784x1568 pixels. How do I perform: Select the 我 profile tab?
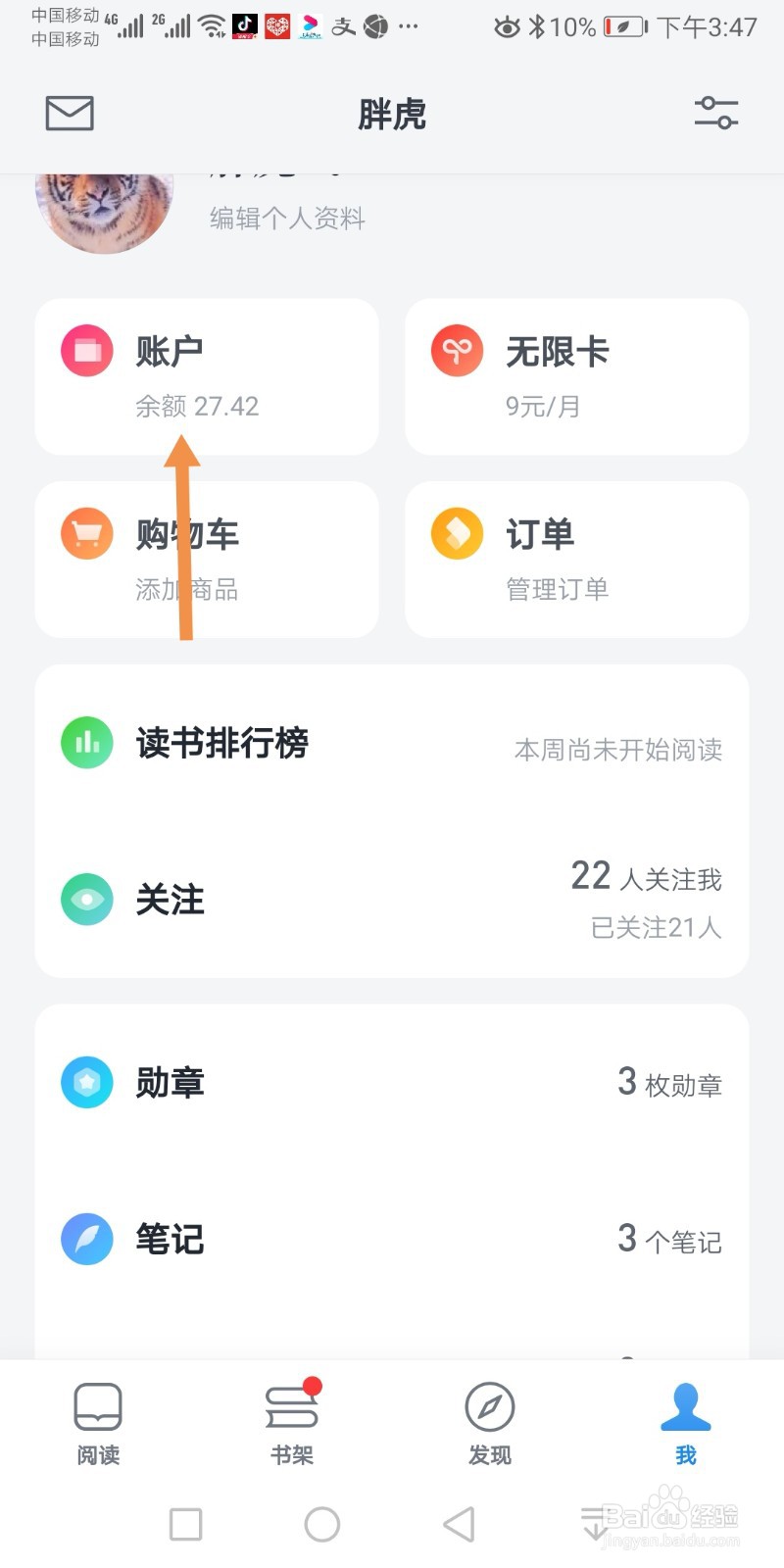pyautogui.click(x=686, y=1424)
